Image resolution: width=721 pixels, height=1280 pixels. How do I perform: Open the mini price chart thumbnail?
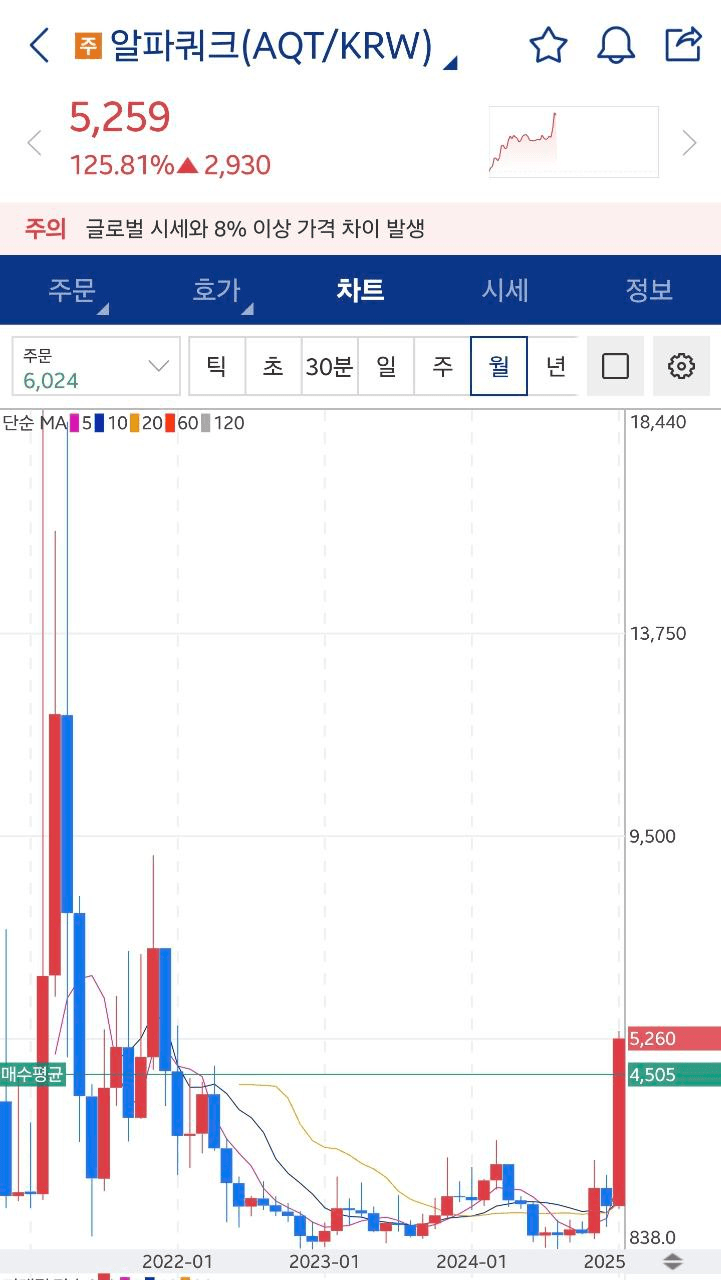coord(573,142)
